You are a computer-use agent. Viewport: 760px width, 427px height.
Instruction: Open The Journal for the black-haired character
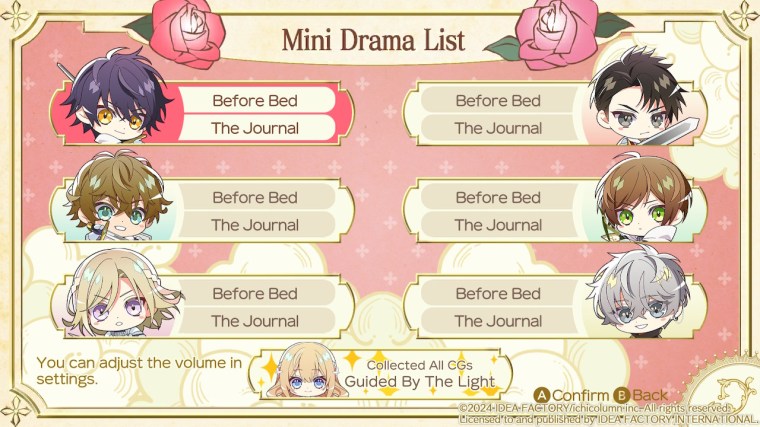pos(498,128)
